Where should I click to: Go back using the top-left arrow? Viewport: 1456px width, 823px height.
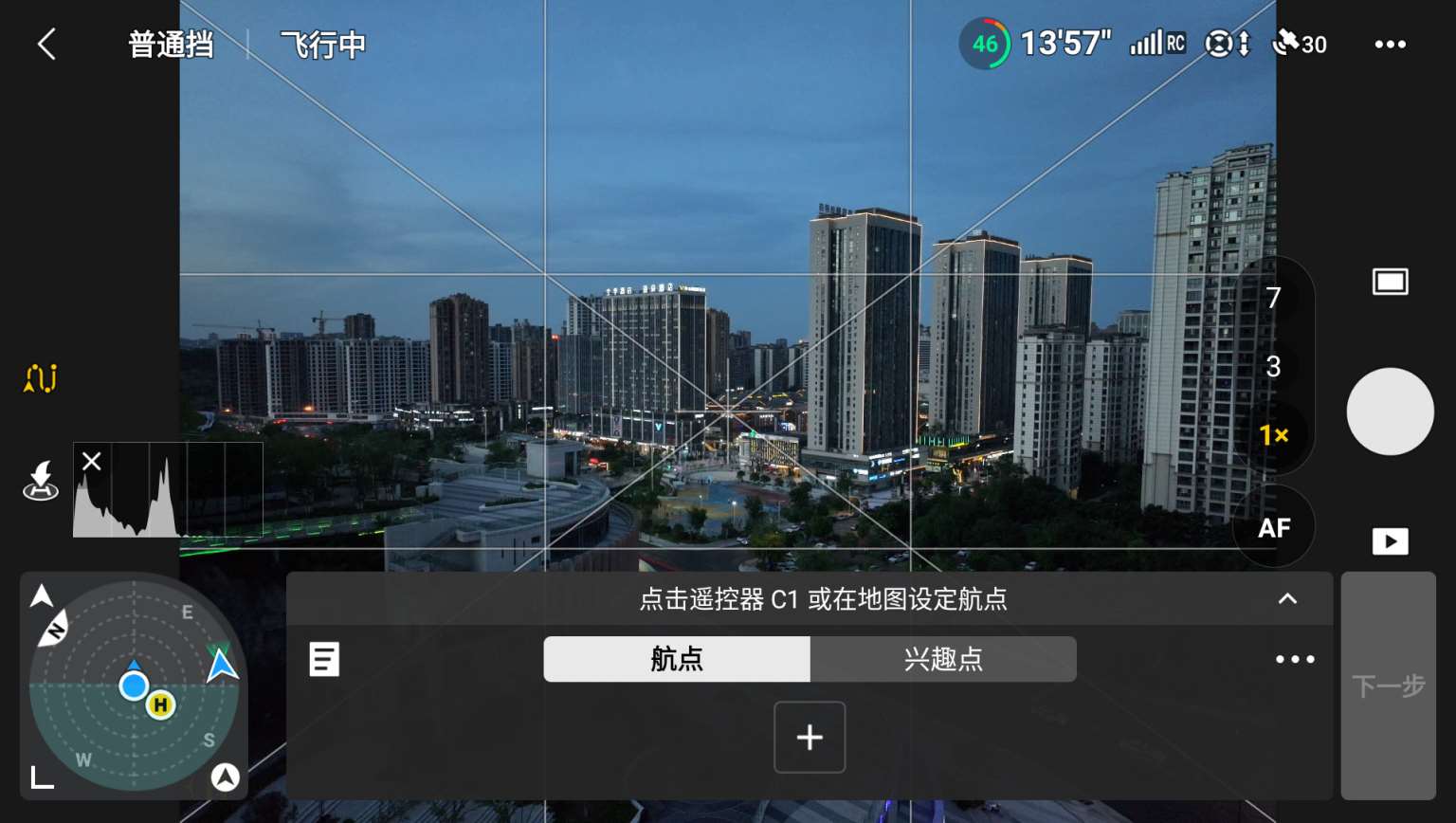[x=46, y=45]
